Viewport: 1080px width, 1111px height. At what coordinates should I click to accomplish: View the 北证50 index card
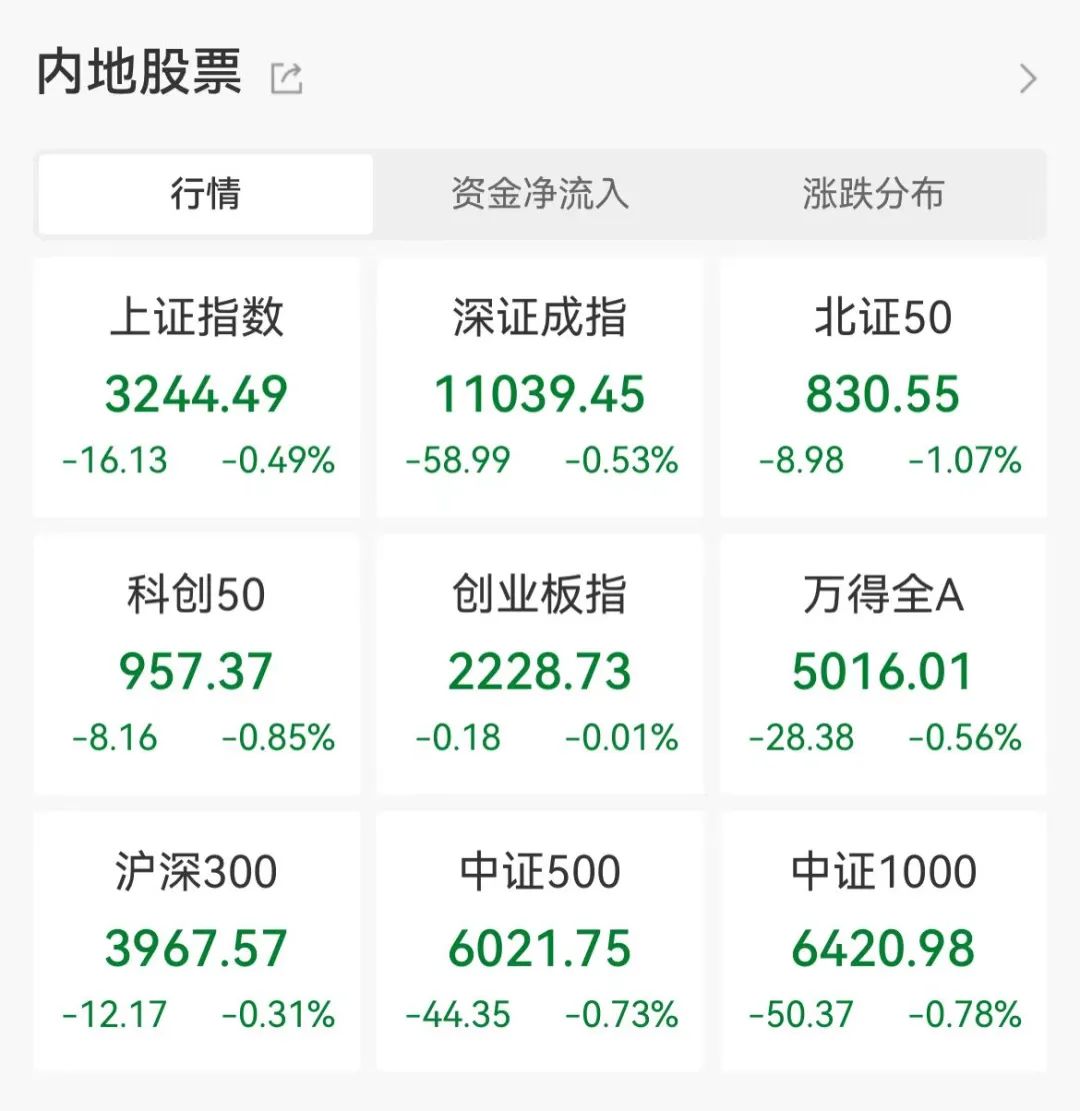tap(883, 385)
